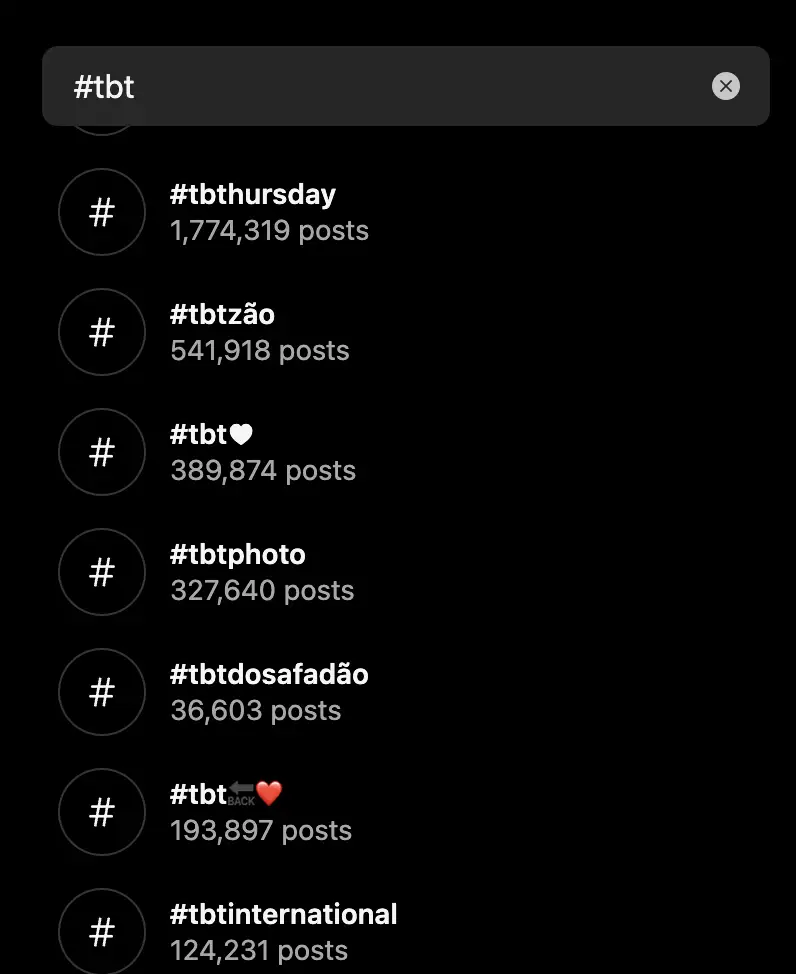Click the hashtag icon beside #tbtphoto
This screenshot has height=974, width=796.
(x=102, y=572)
